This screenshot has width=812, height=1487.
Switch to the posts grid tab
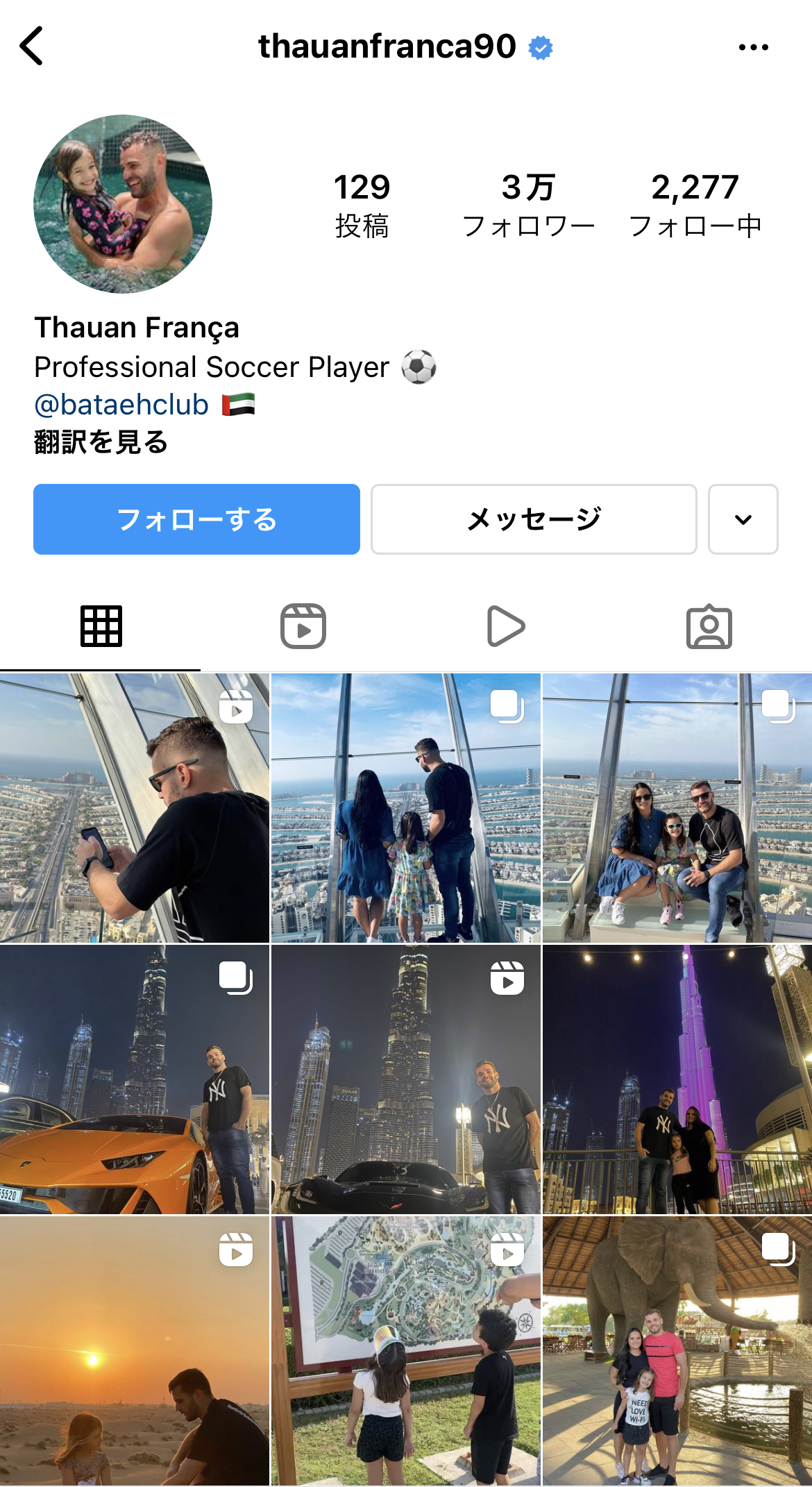click(101, 626)
